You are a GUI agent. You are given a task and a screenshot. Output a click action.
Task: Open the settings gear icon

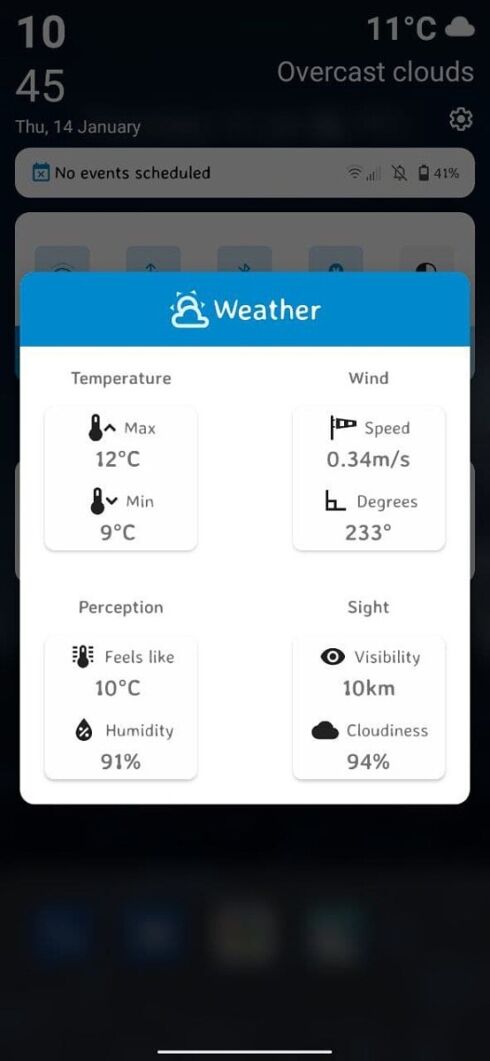pyautogui.click(x=461, y=120)
